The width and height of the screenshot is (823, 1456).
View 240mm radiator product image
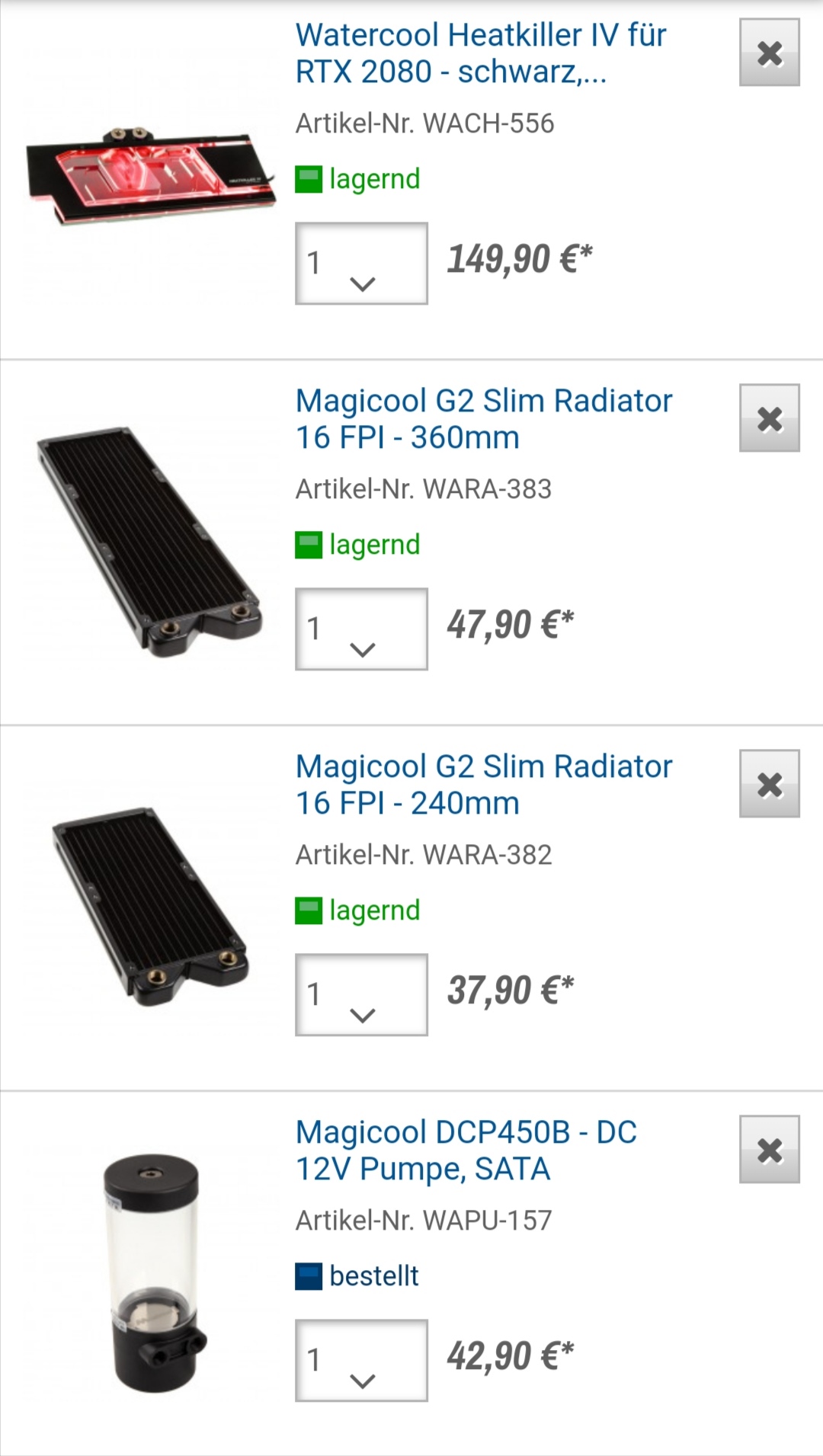pos(150,907)
